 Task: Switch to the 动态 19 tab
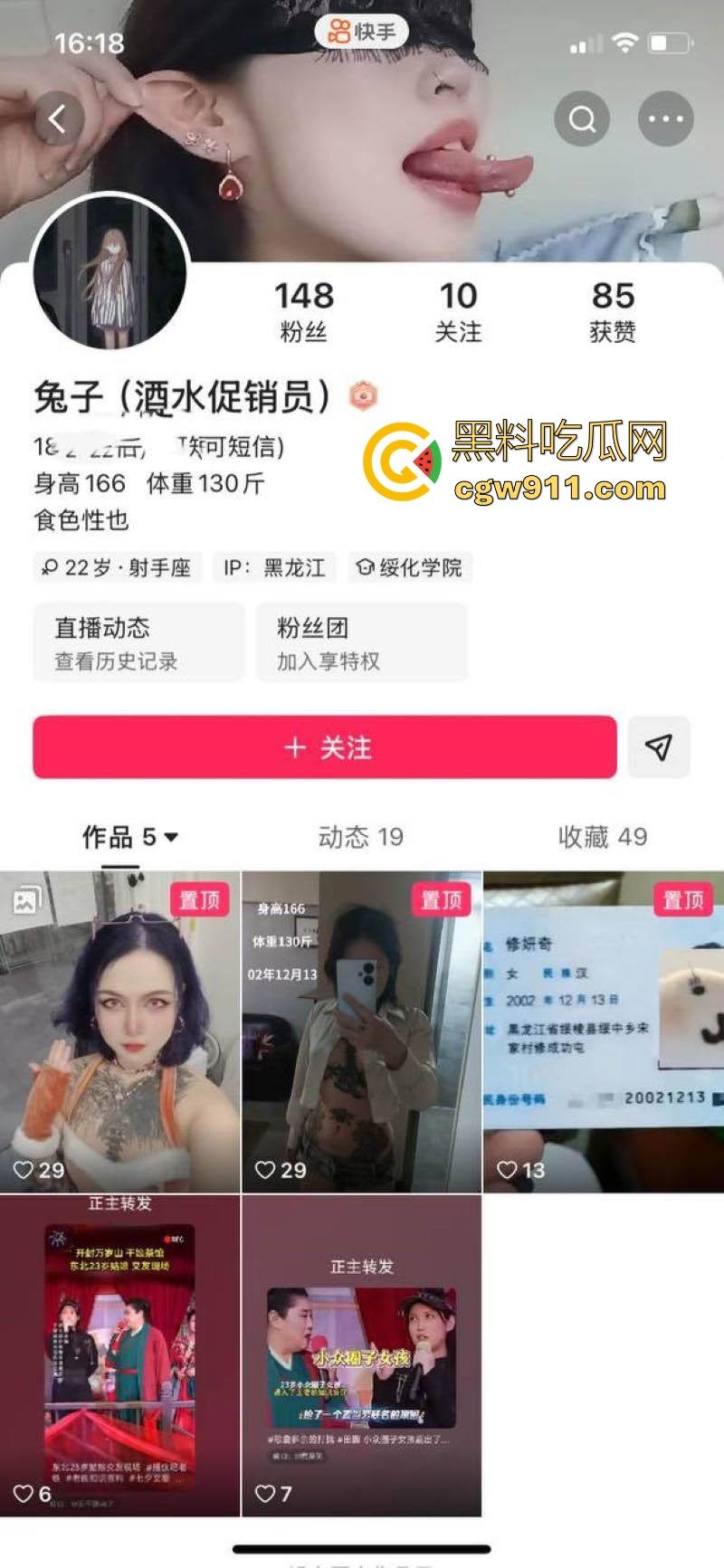pyautogui.click(x=360, y=837)
